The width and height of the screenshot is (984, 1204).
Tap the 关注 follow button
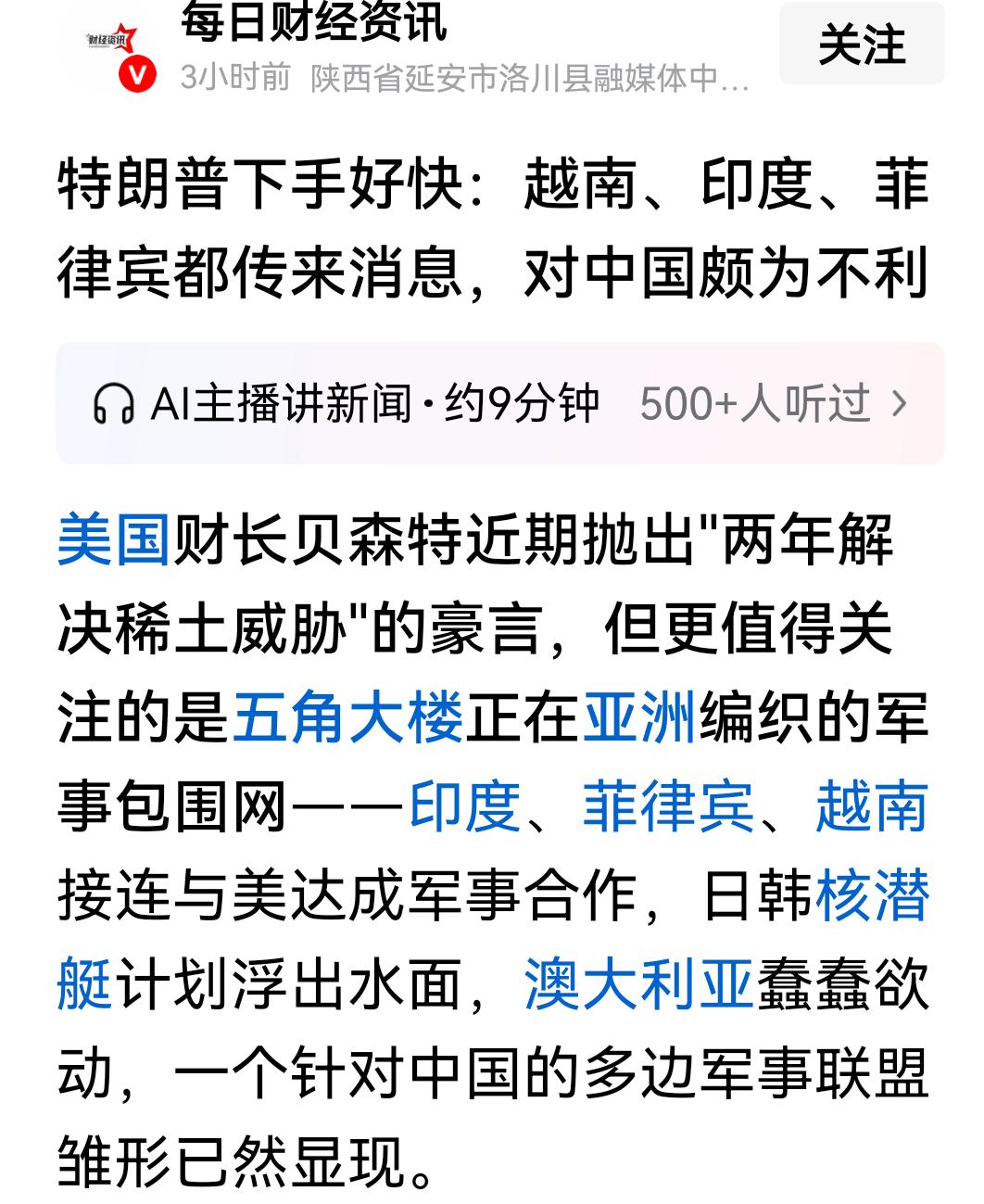click(860, 44)
